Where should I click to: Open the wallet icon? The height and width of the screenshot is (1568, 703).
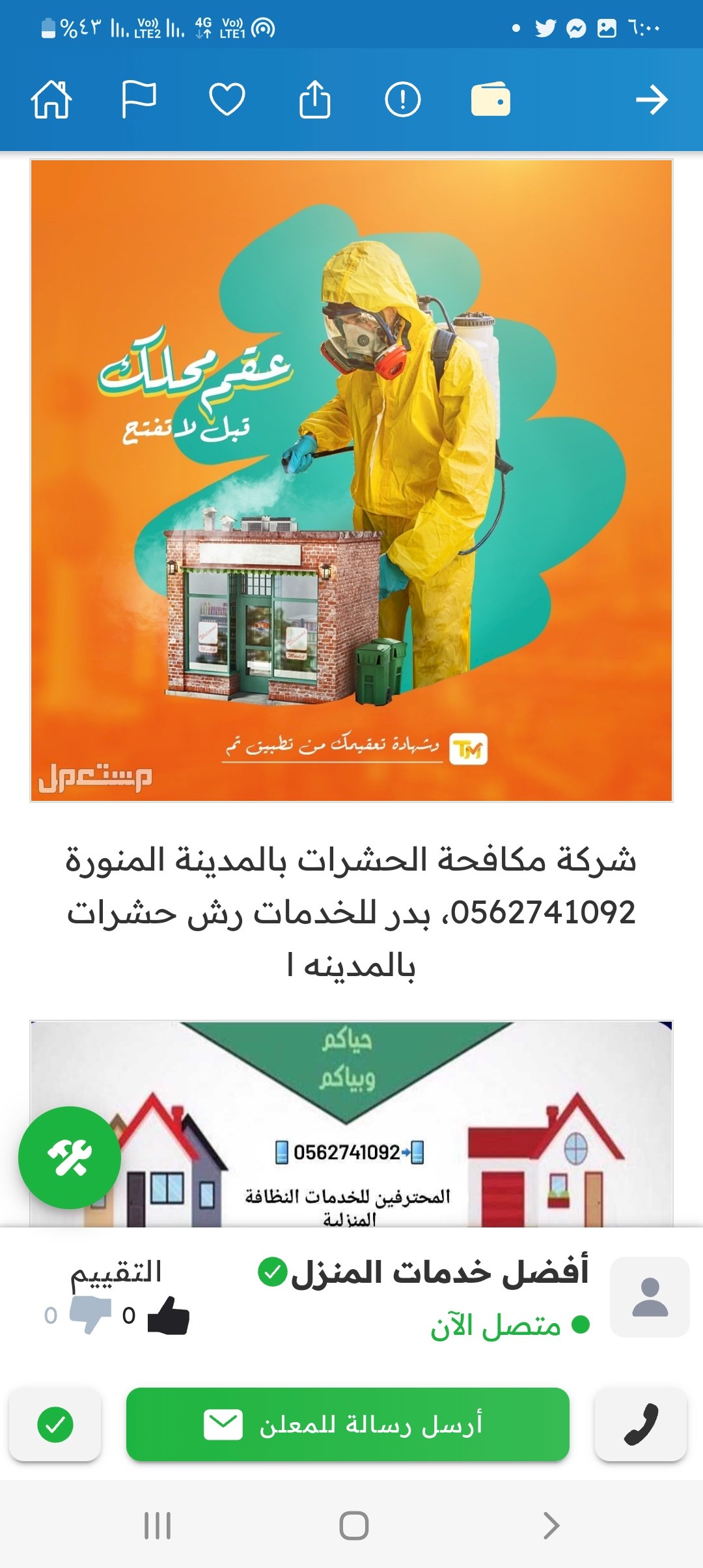click(x=490, y=100)
